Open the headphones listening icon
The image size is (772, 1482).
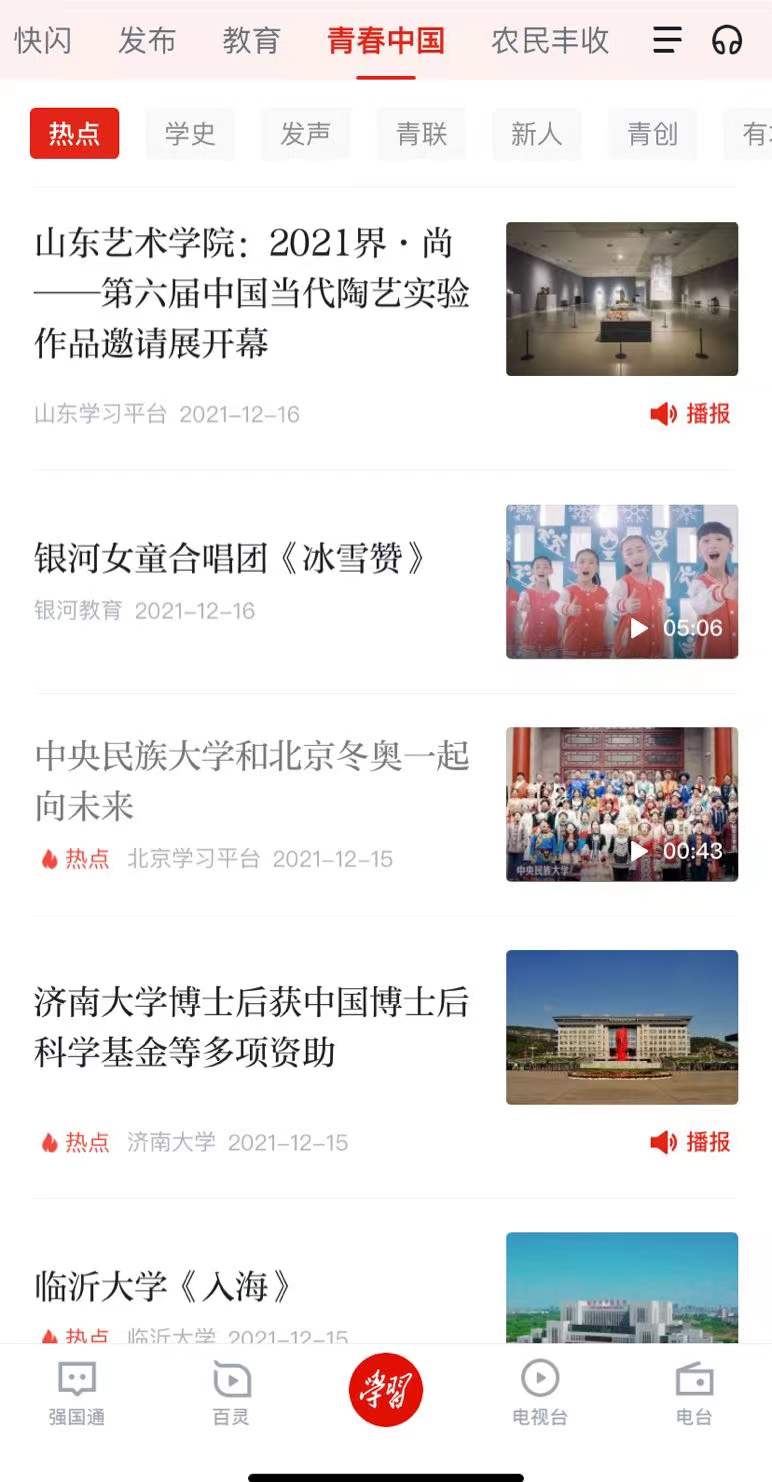pyautogui.click(x=727, y=40)
